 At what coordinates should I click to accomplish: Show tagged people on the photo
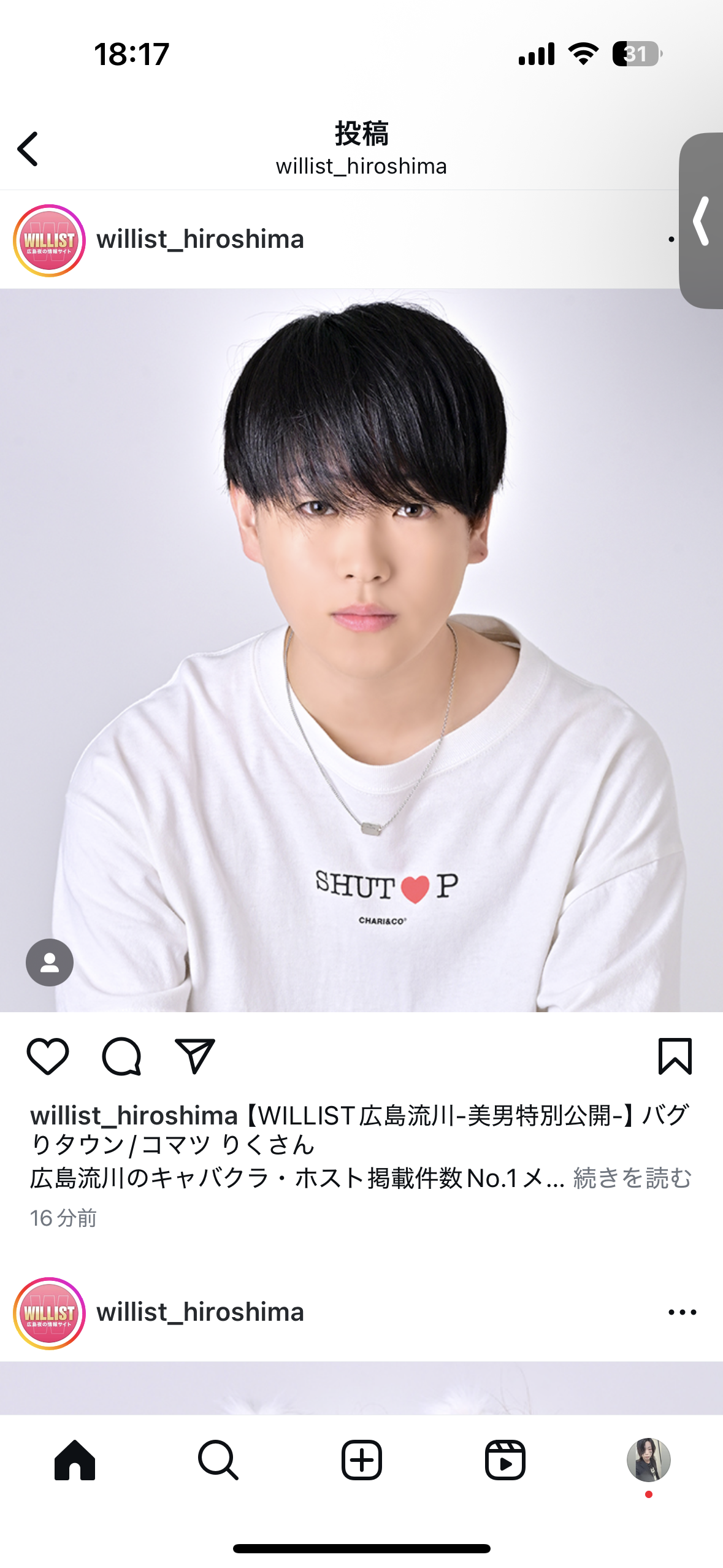point(50,963)
